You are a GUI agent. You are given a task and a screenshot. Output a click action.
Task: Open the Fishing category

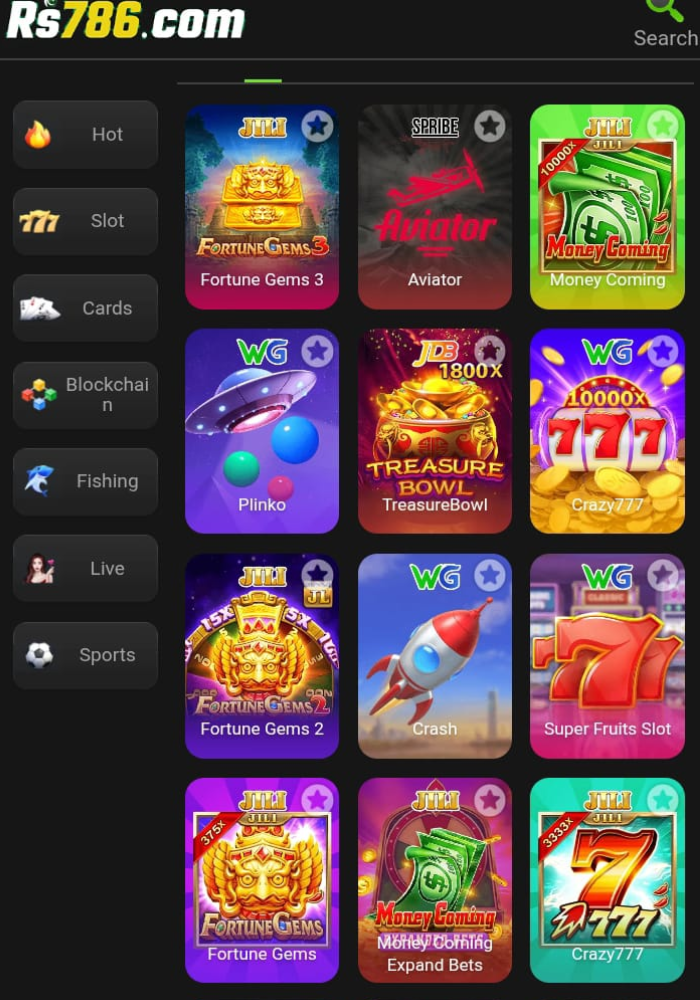coord(85,481)
